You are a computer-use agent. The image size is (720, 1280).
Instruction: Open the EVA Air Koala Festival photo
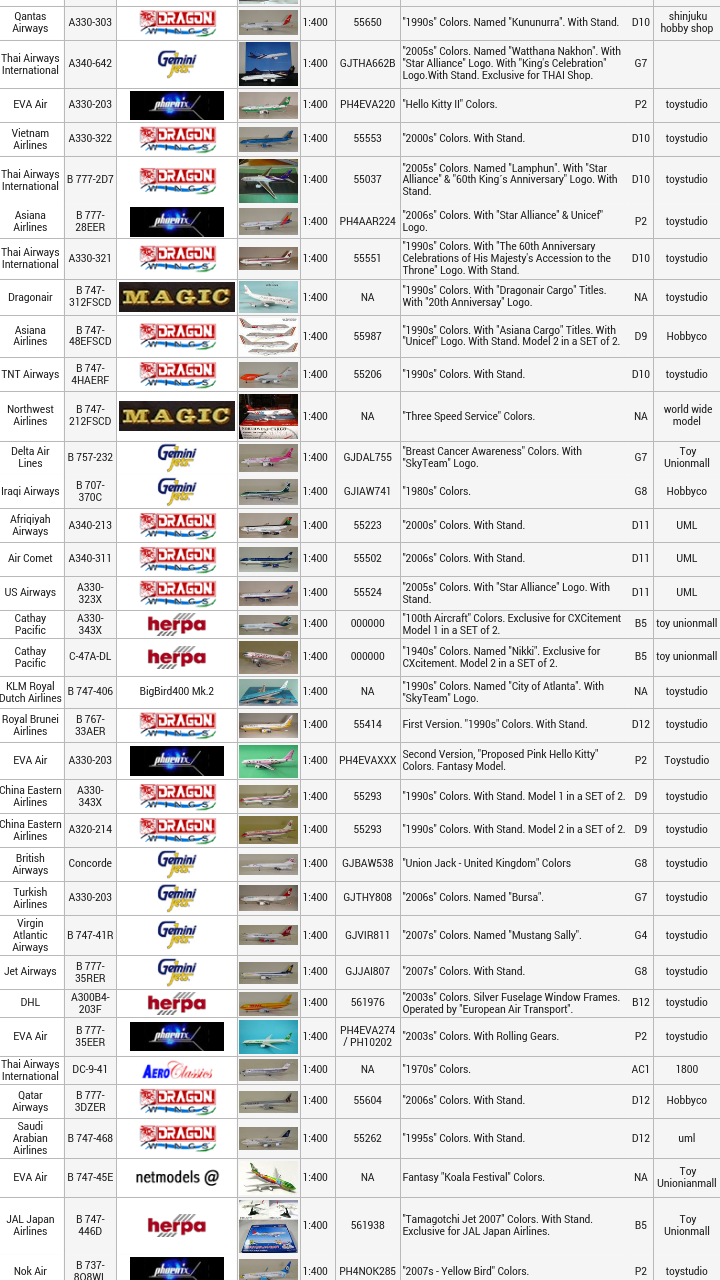pyautogui.click(x=268, y=1178)
